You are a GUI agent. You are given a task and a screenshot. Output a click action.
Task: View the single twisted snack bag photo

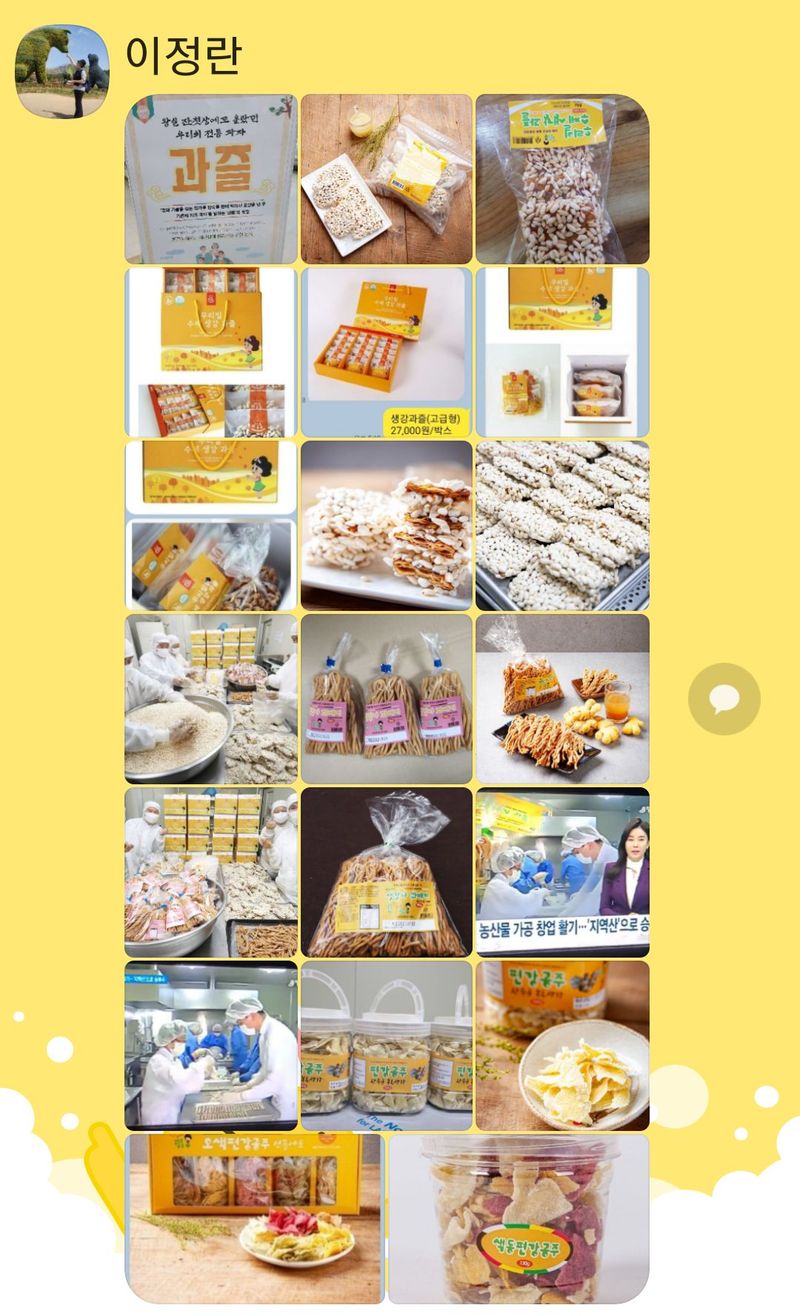point(386,871)
